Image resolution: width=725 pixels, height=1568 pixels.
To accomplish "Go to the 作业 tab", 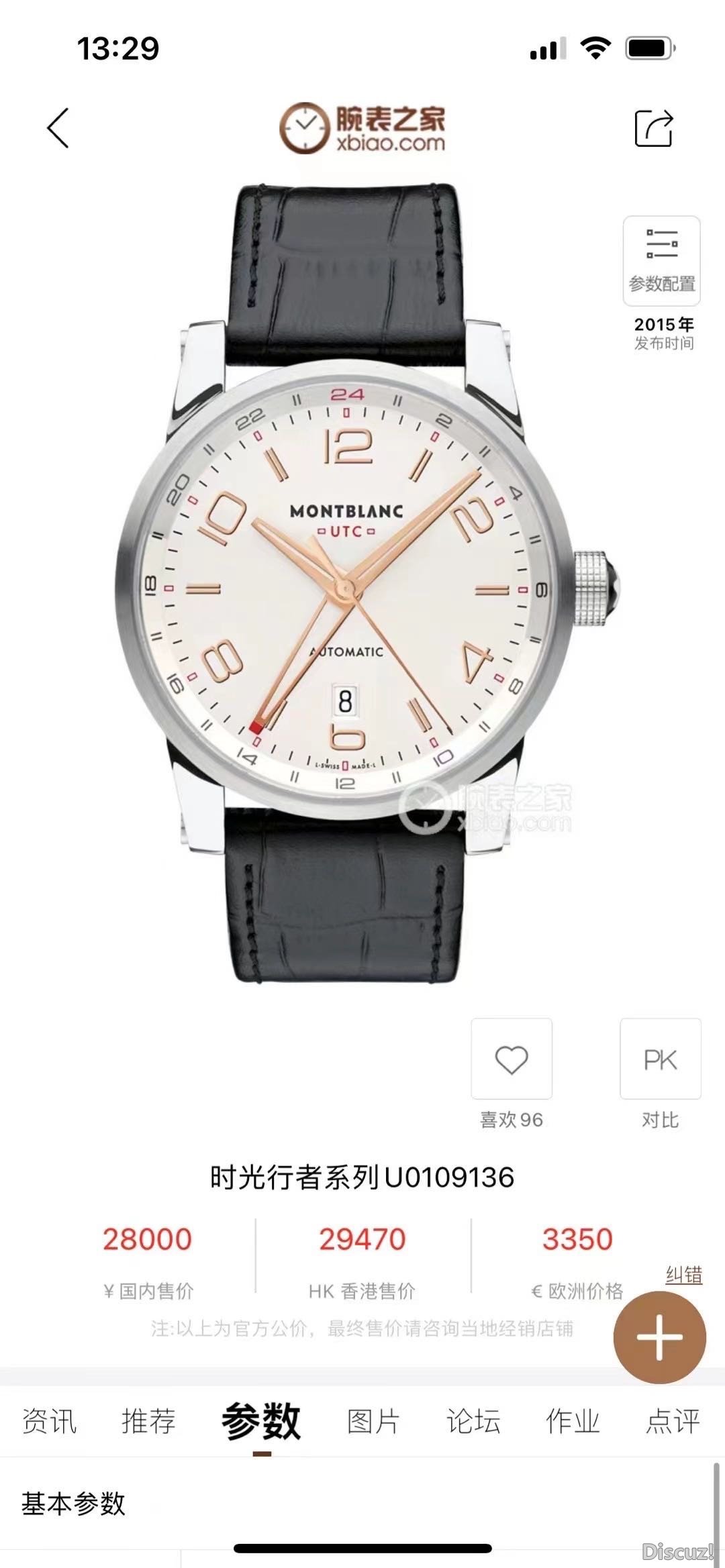I will pyautogui.click(x=573, y=1421).
